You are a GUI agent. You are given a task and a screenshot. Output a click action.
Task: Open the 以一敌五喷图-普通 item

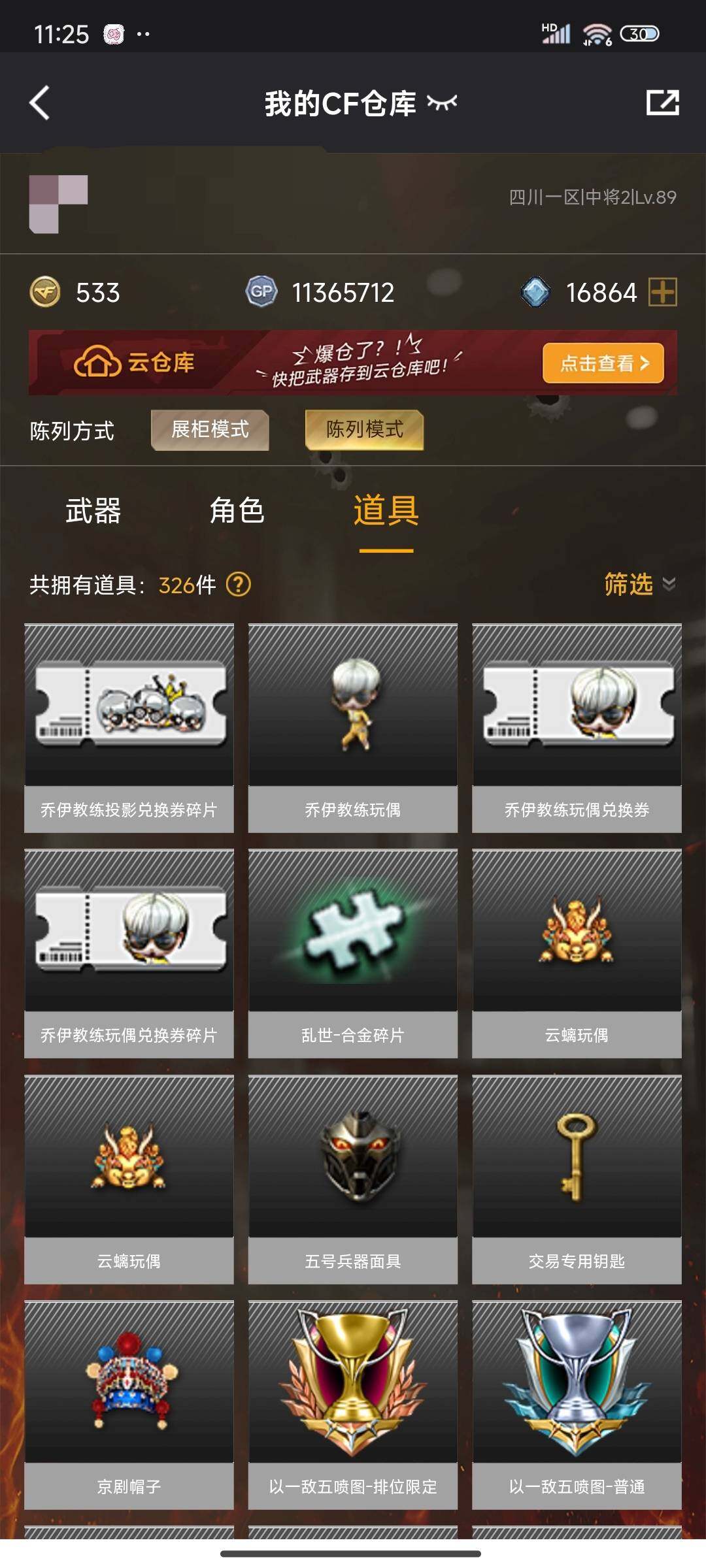pyautogui.click(x=577, y=1404)
